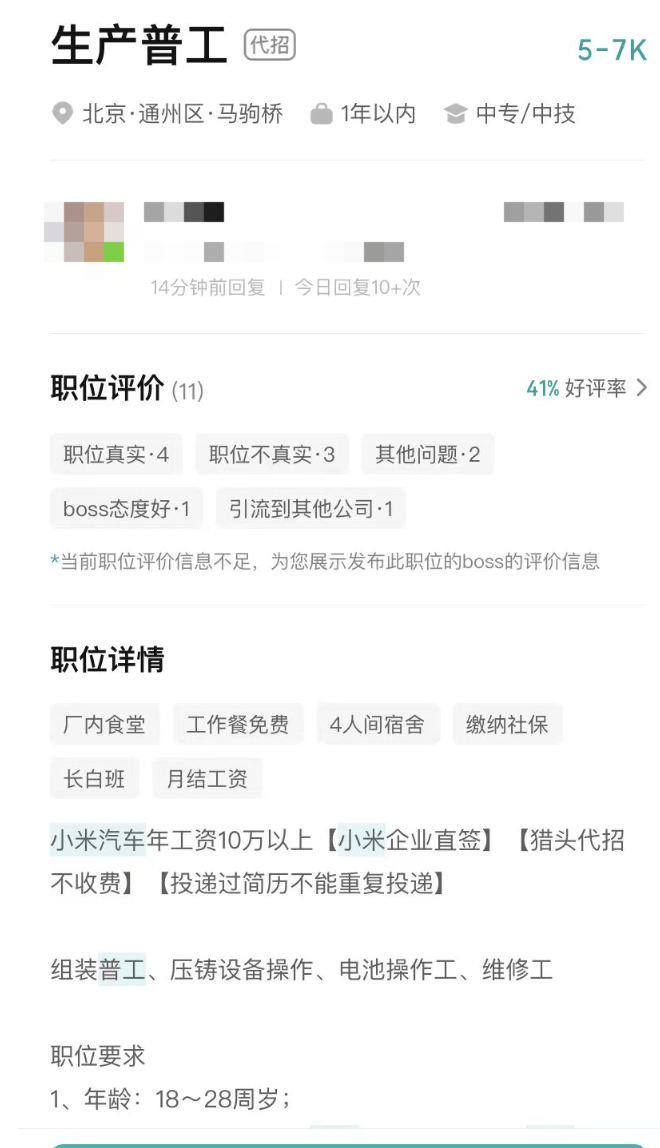
Task: Select the boss态度好·1 review chip
Action: pyautogui.click(x=126, y=509)
